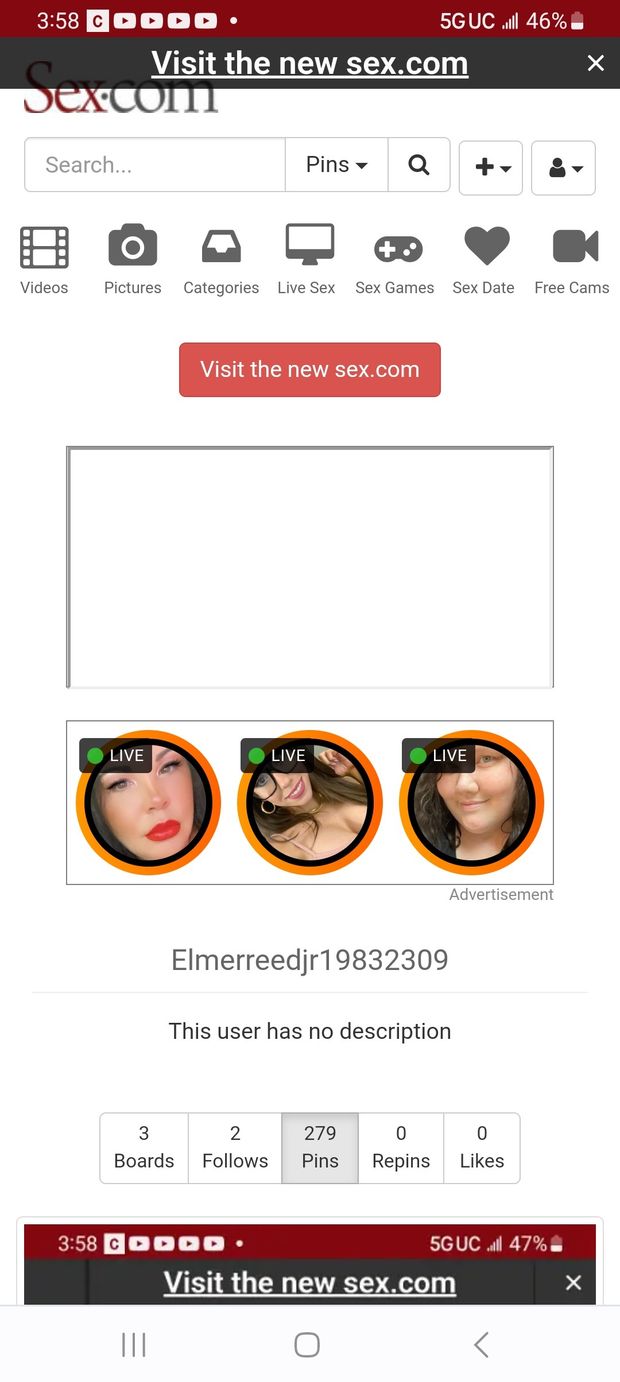Go to Pictures section
This screenshot has width=620, height=1382.
[132, 260]
